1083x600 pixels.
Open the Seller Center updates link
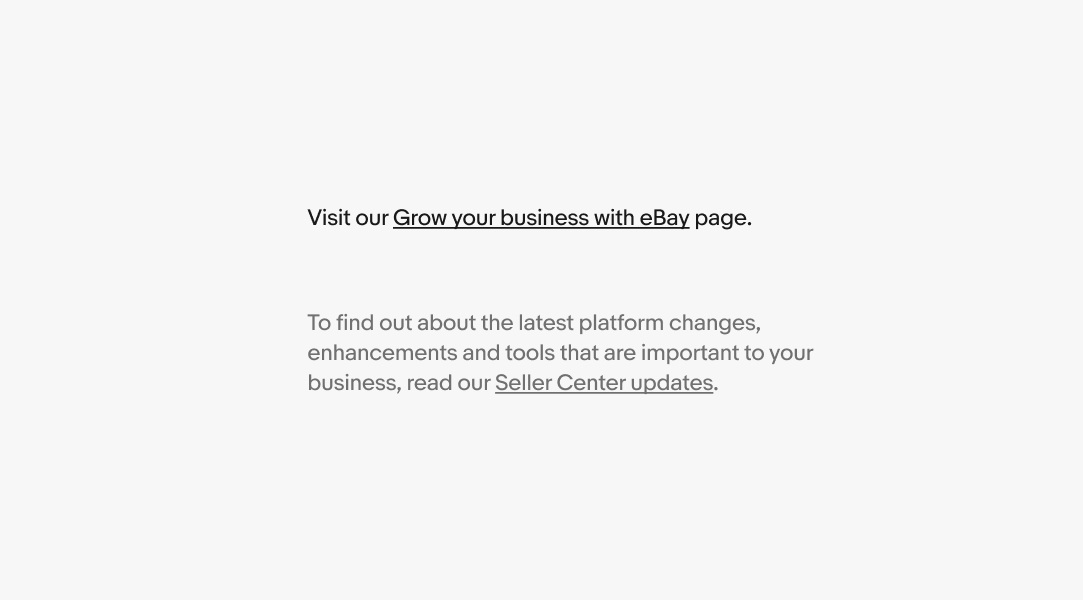(x=603, y=383)
